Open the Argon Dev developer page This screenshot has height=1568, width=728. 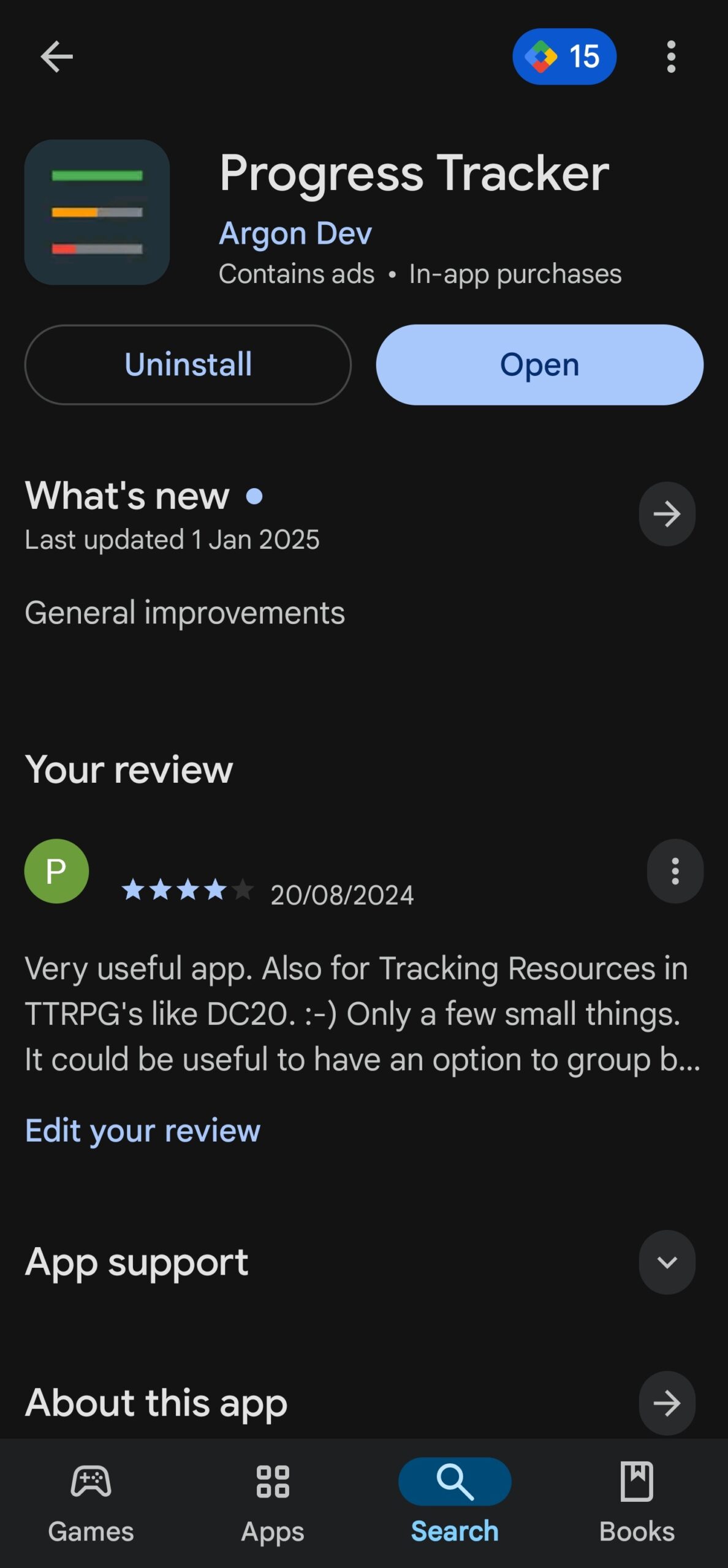pyautogui.click(x=295, y=233)
